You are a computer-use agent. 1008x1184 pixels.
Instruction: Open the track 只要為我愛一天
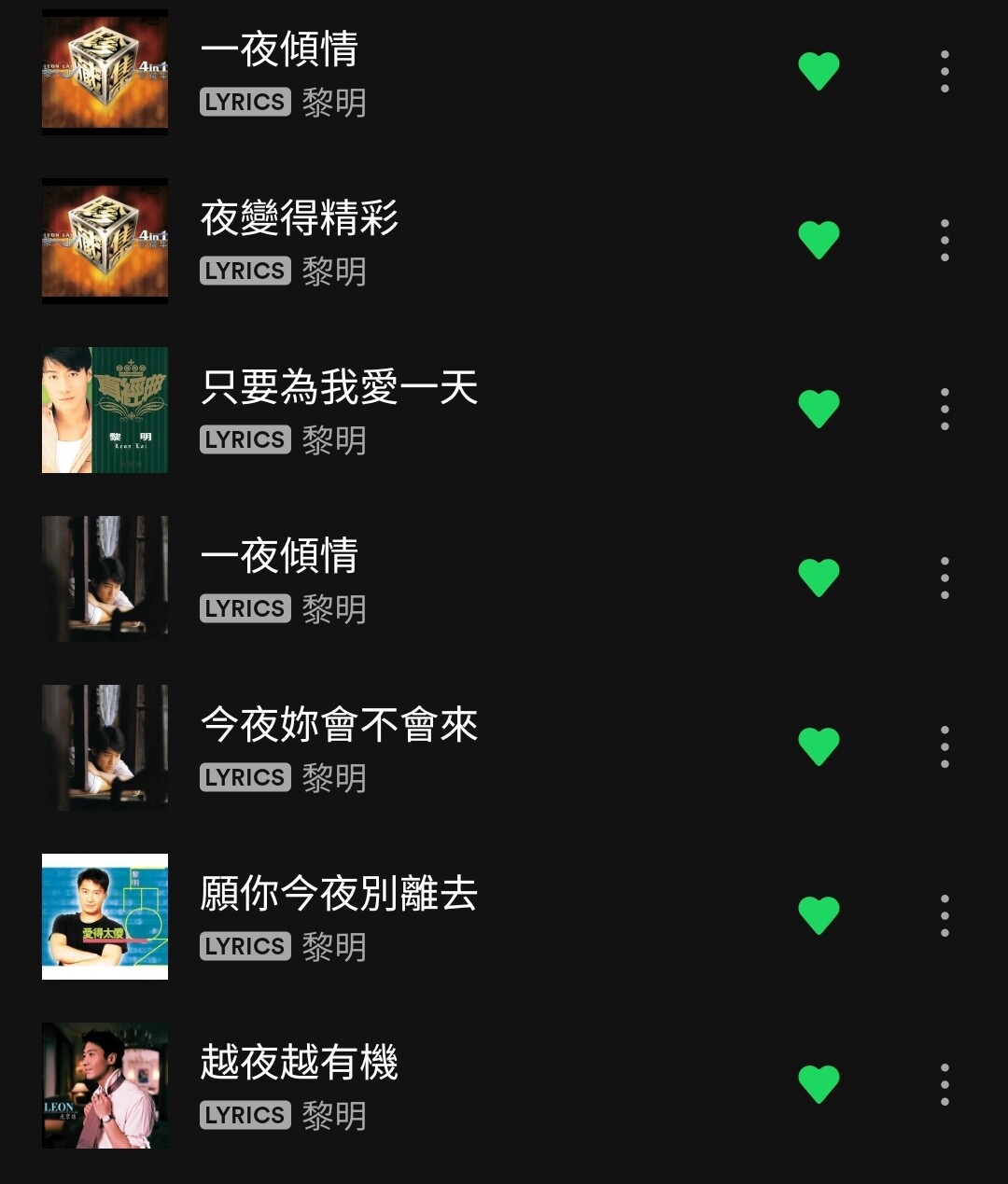[x=339, y=388]
